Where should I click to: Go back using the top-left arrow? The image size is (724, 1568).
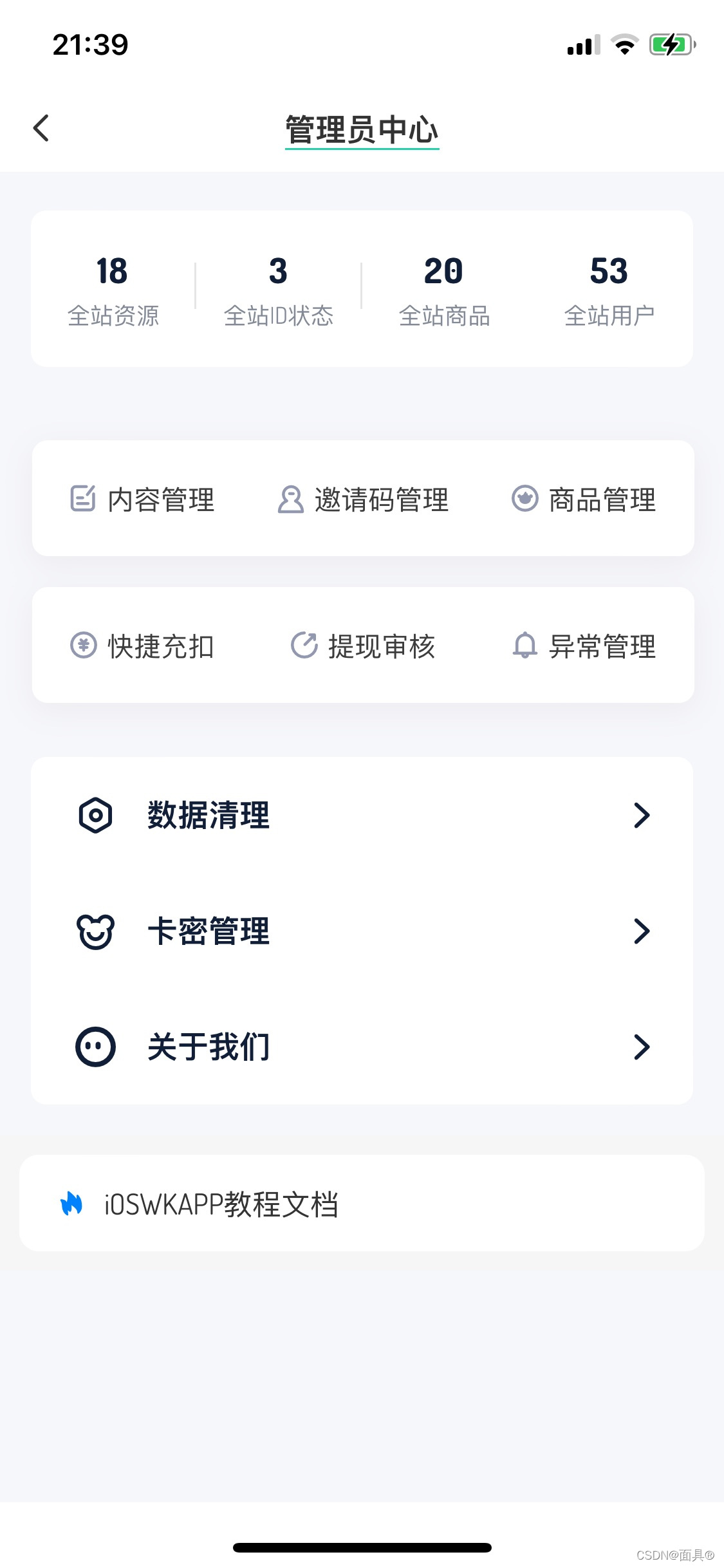click(x=41, y=128)
